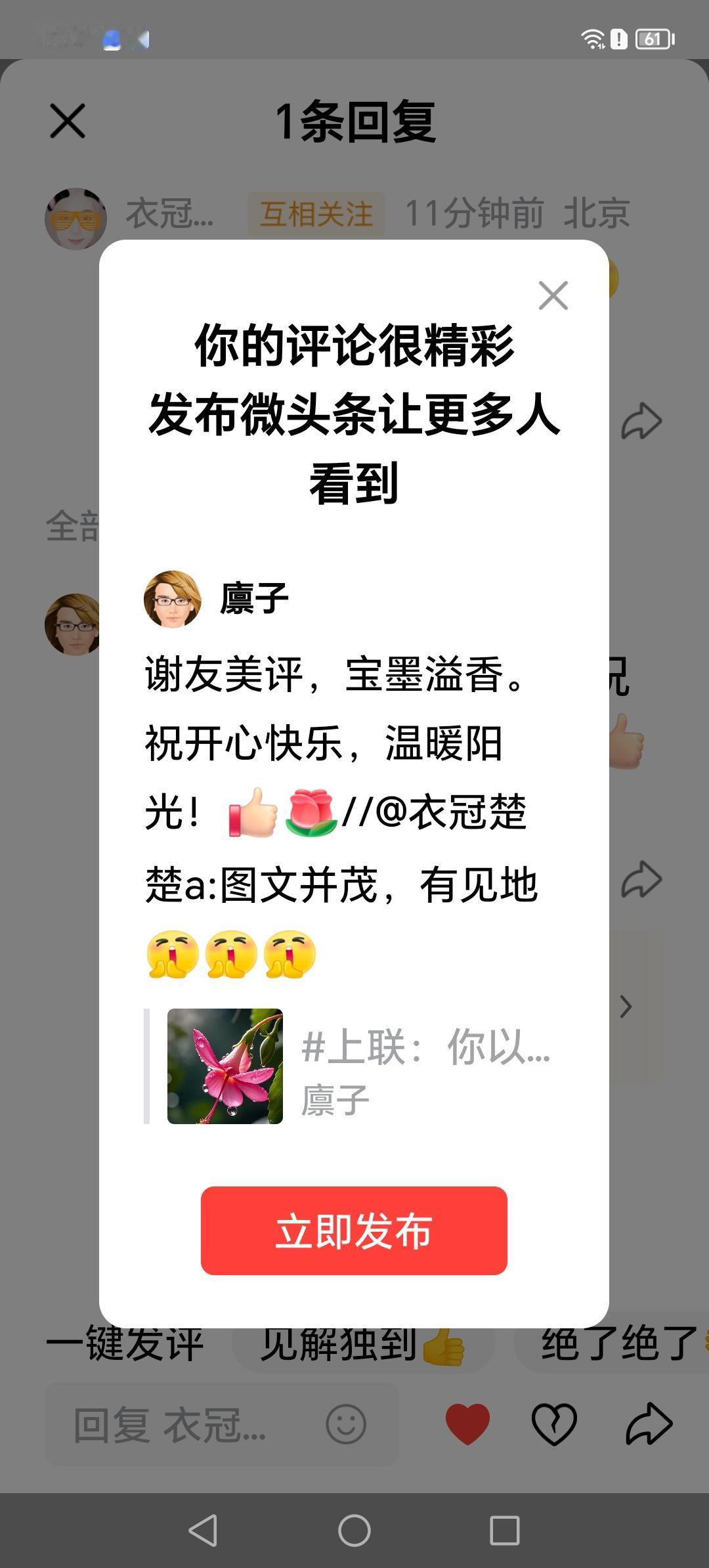Expand the quoted post via the right chevron
This screenshot has height=1568, width=709.
(626, 1007)
